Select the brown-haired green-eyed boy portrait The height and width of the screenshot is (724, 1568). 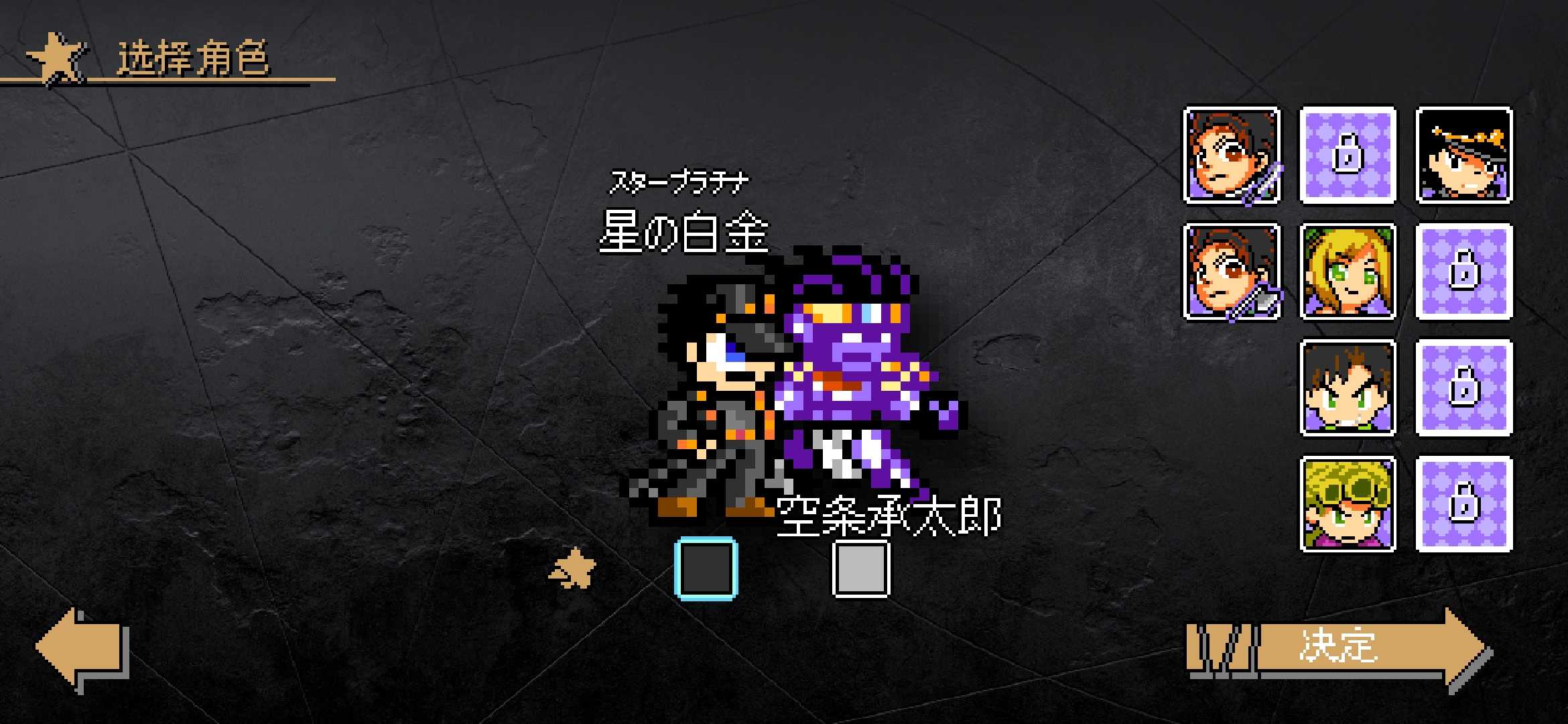1348,387
